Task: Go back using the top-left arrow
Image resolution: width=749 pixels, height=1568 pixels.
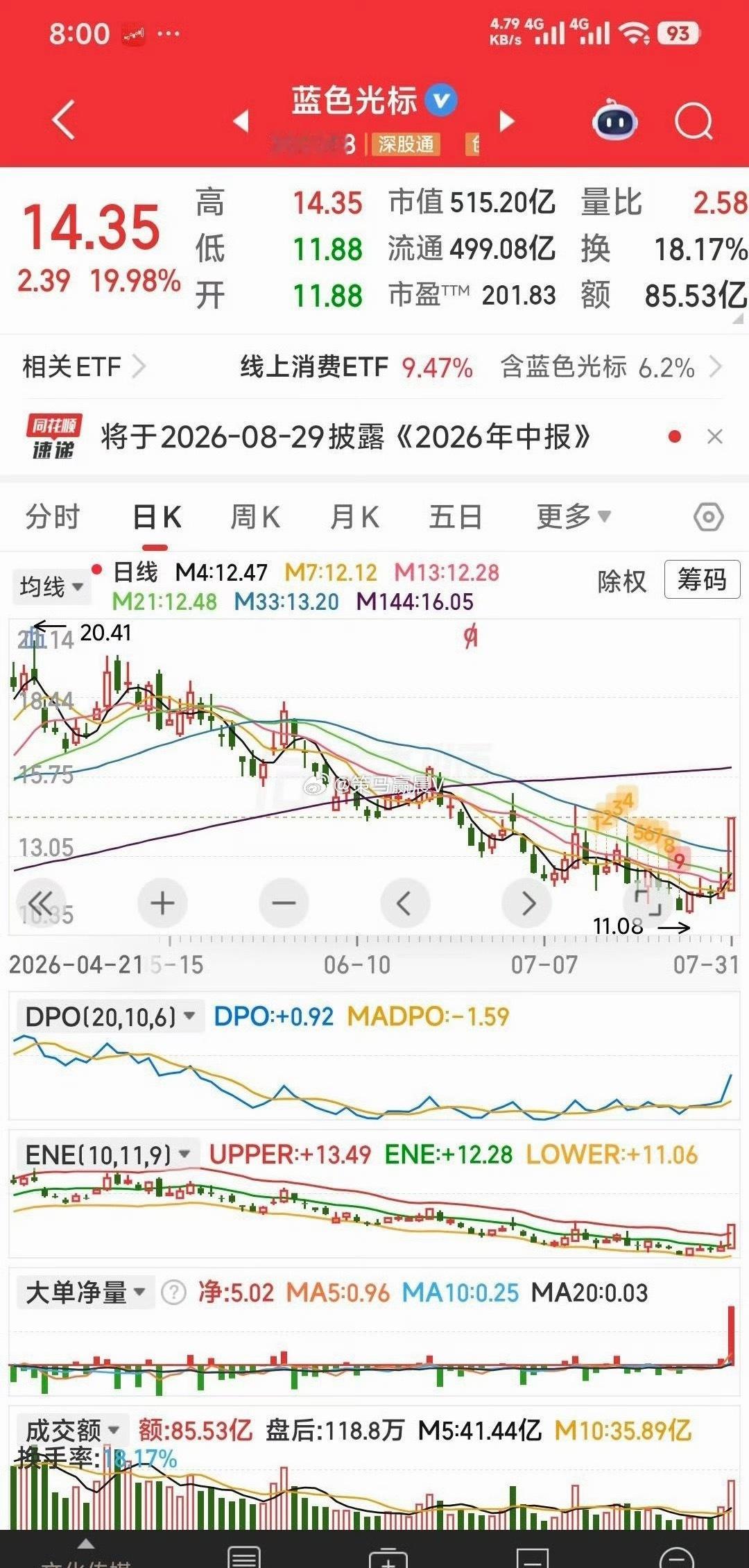Action: click(63, 120)
